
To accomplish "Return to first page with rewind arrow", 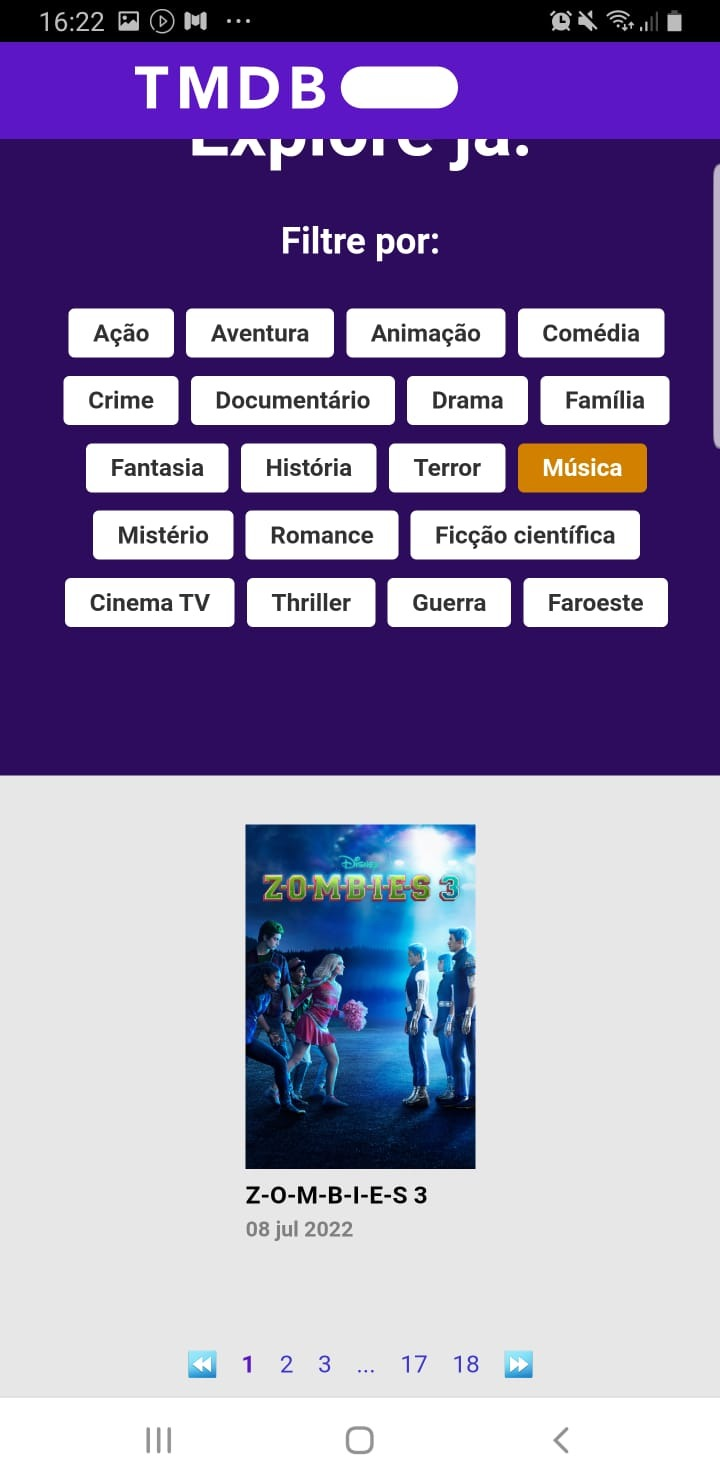I will click(202, 1364).
